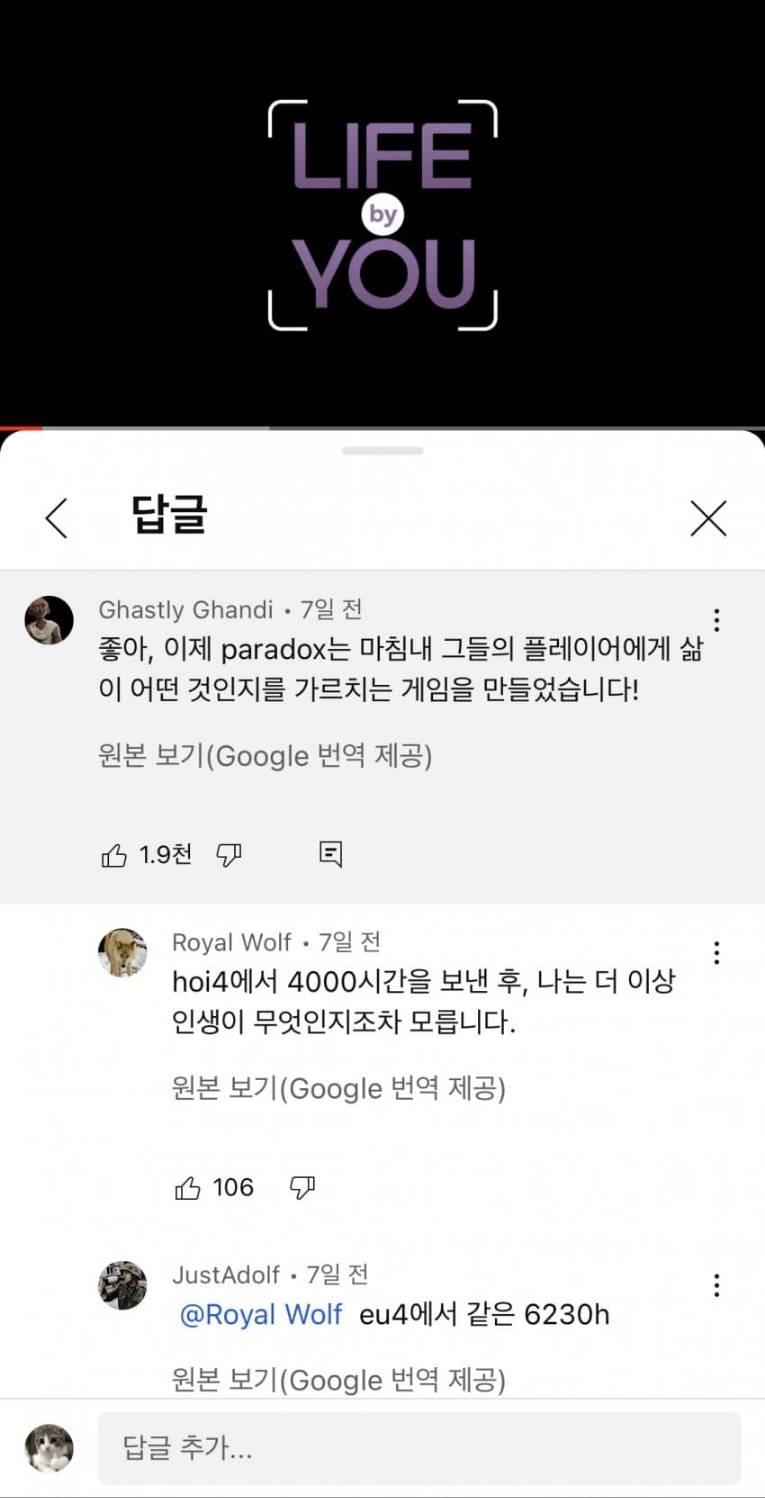The image size is (765, 1498).
Task: Like Ghastly Ghandi's comment
Action: click(x=115, y=855)
